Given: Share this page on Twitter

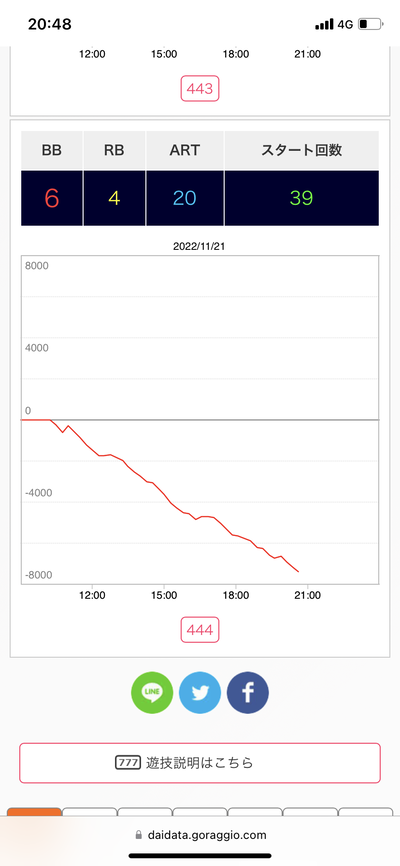Looking at the screenshot, I should pos(200,693).
